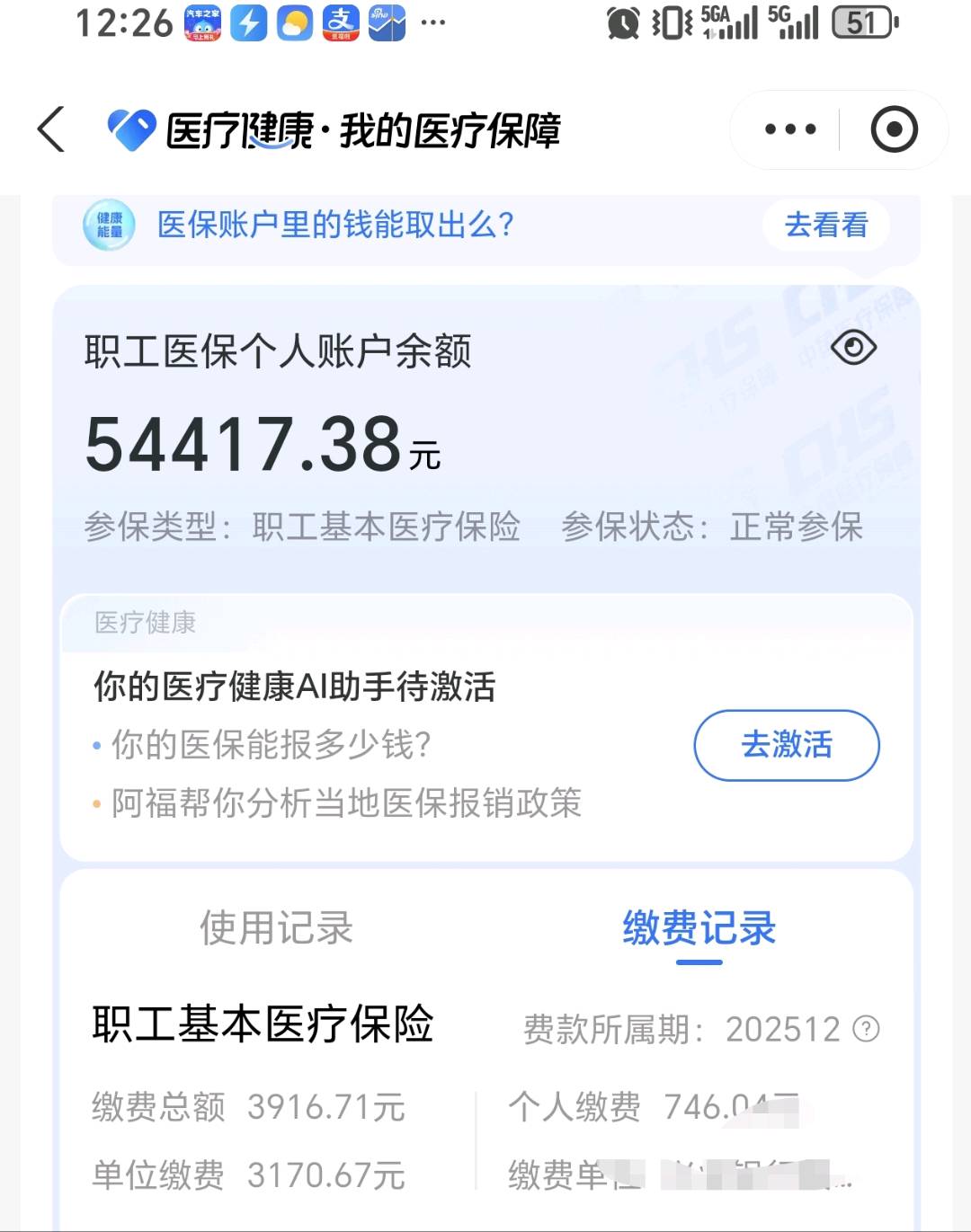Open the three-dot more menu
This screenshot has width=971, height=1232.
point(789,129)
